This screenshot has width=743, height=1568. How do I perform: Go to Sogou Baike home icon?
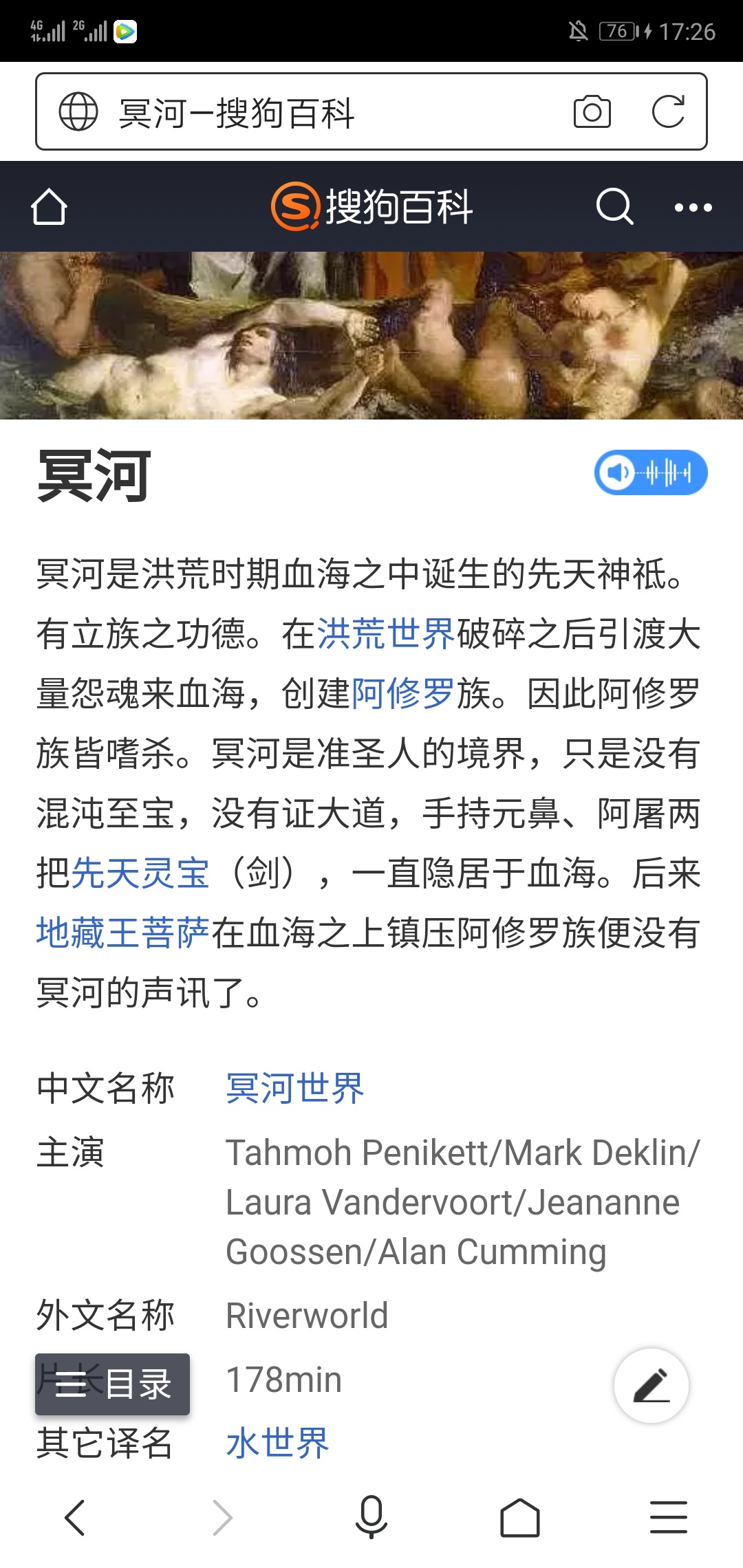click(x=49, y=207)
